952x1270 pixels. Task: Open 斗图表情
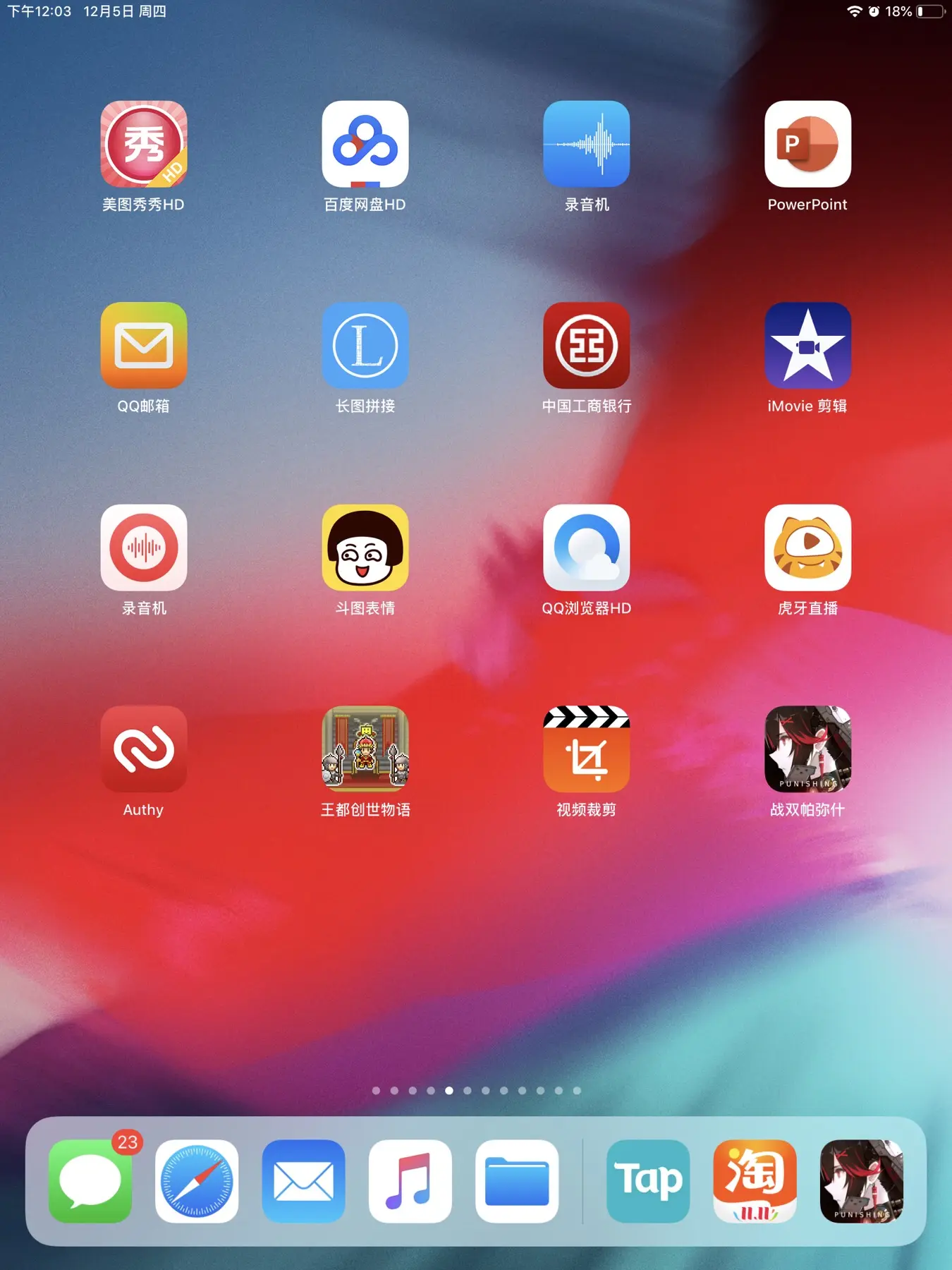[365, 548]
